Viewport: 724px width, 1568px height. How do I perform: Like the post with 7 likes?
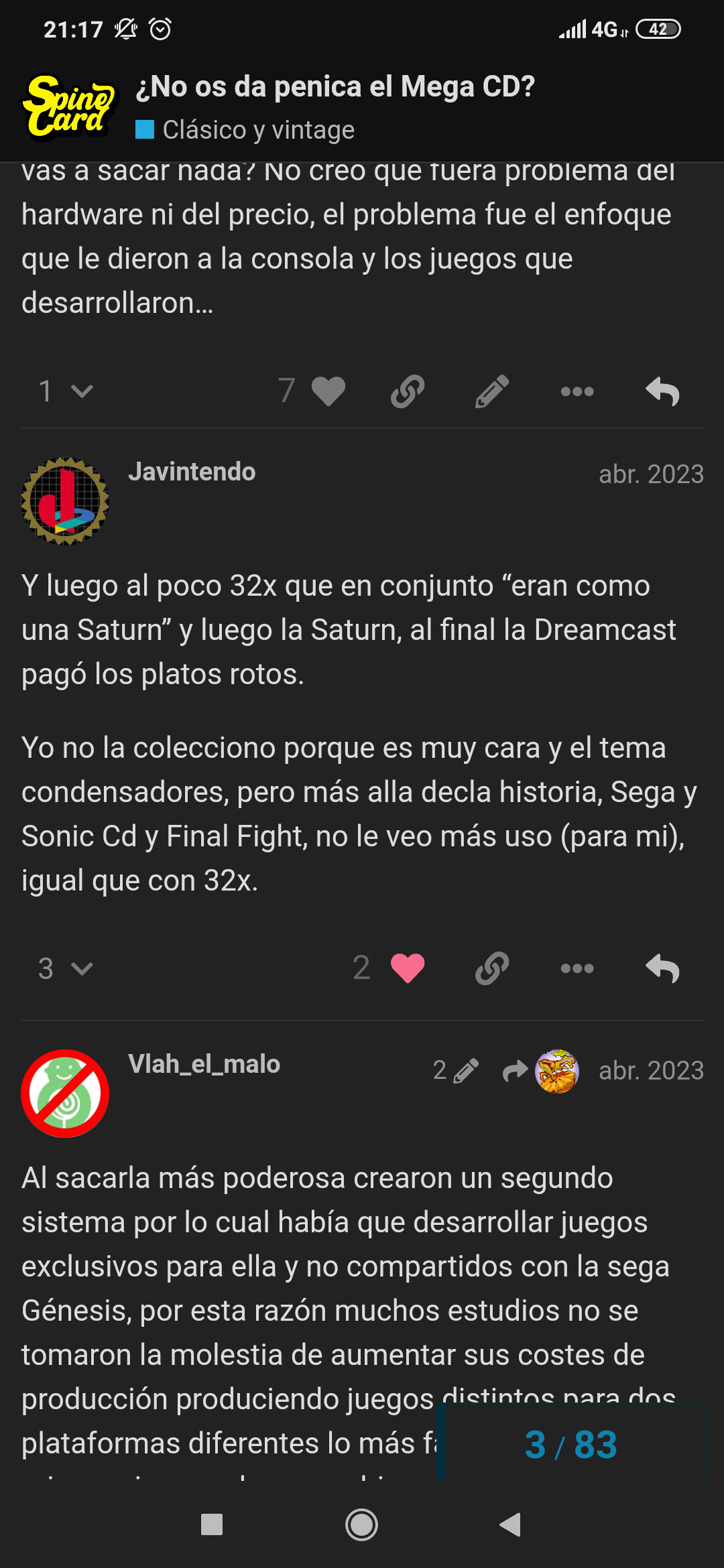pyautogui.click(x=328, y=391)
